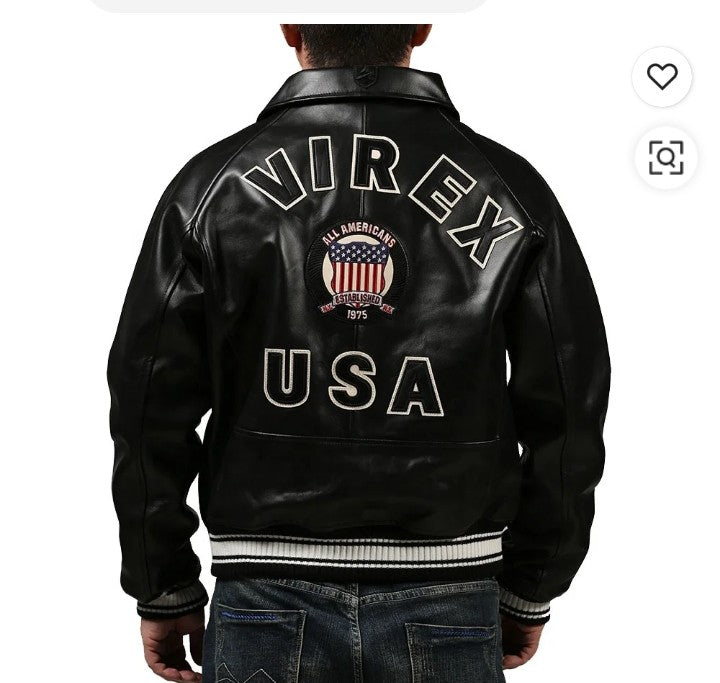Tap the visual search icon
This screenshot has height=683, width=720.
pyautogui.click(x=665, y=157)
